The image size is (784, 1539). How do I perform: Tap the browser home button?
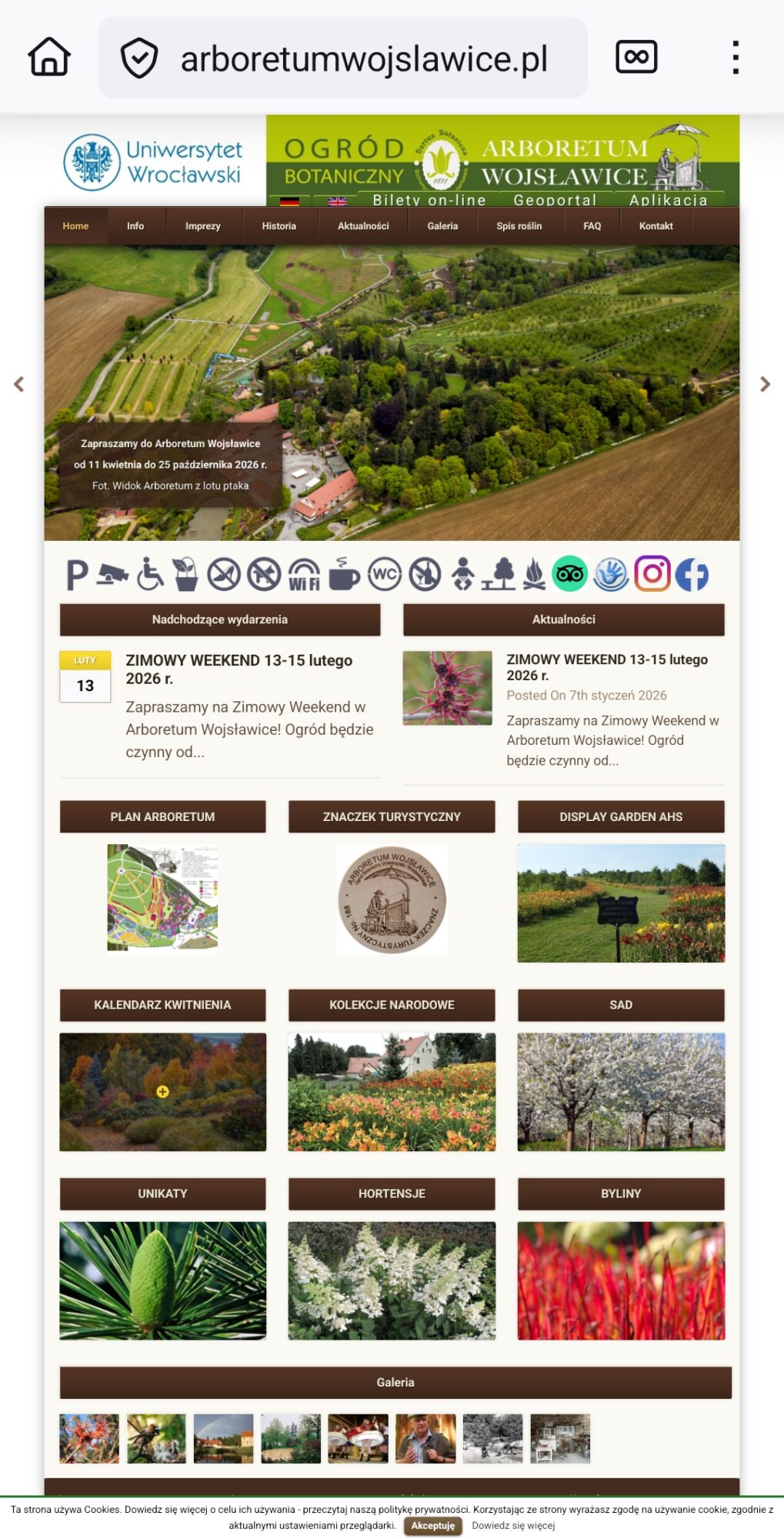pos(49,57)
